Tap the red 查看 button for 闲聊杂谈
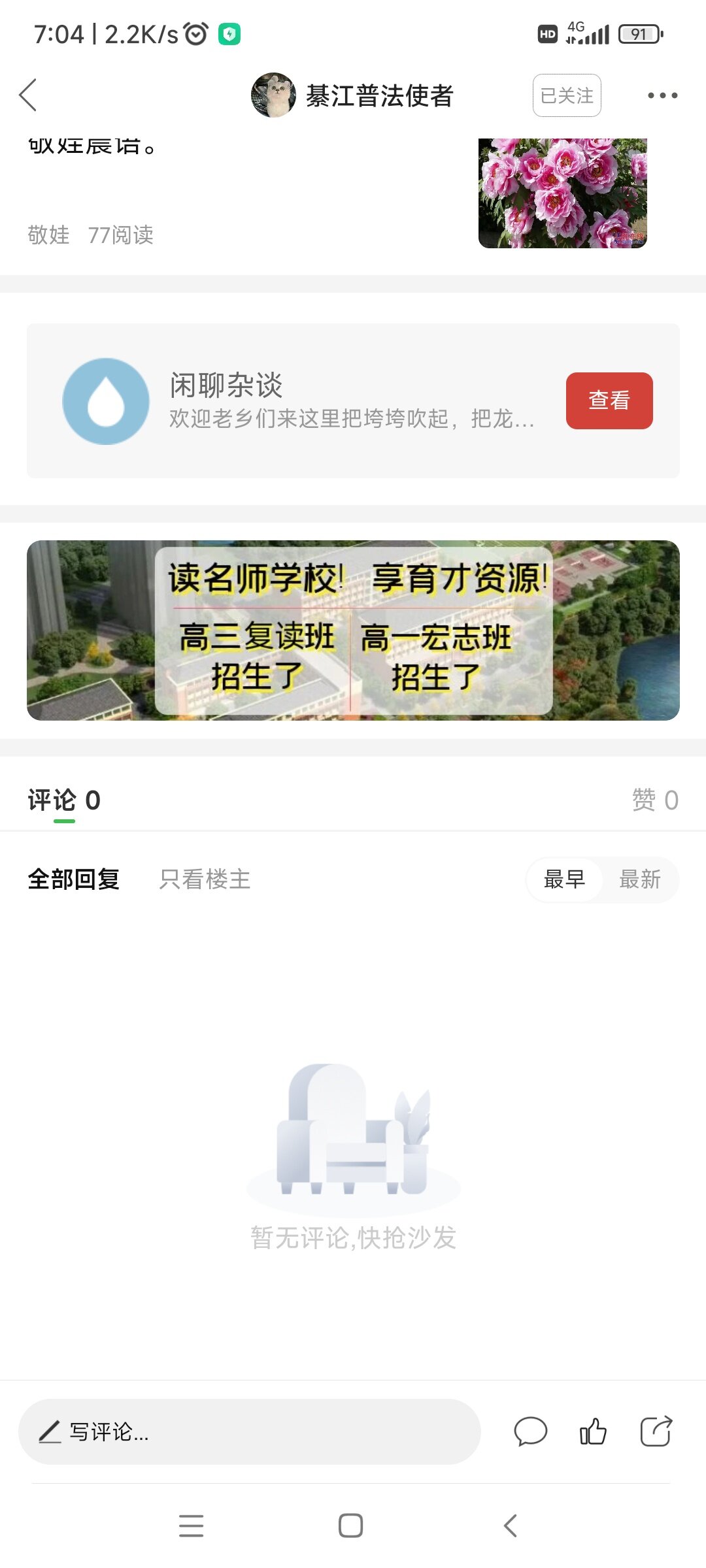 pyautogui.click(x=609, y=400)
